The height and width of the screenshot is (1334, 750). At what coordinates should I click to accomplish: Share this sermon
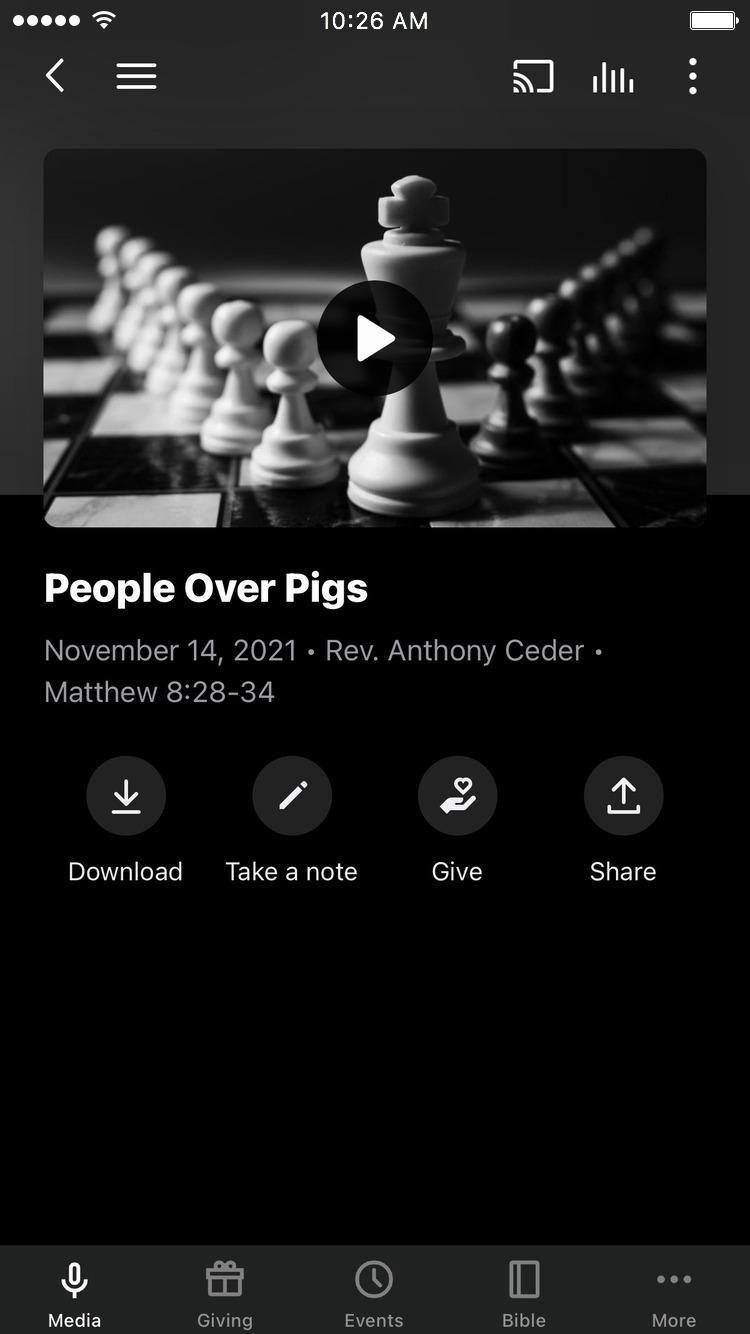(623, 796)
